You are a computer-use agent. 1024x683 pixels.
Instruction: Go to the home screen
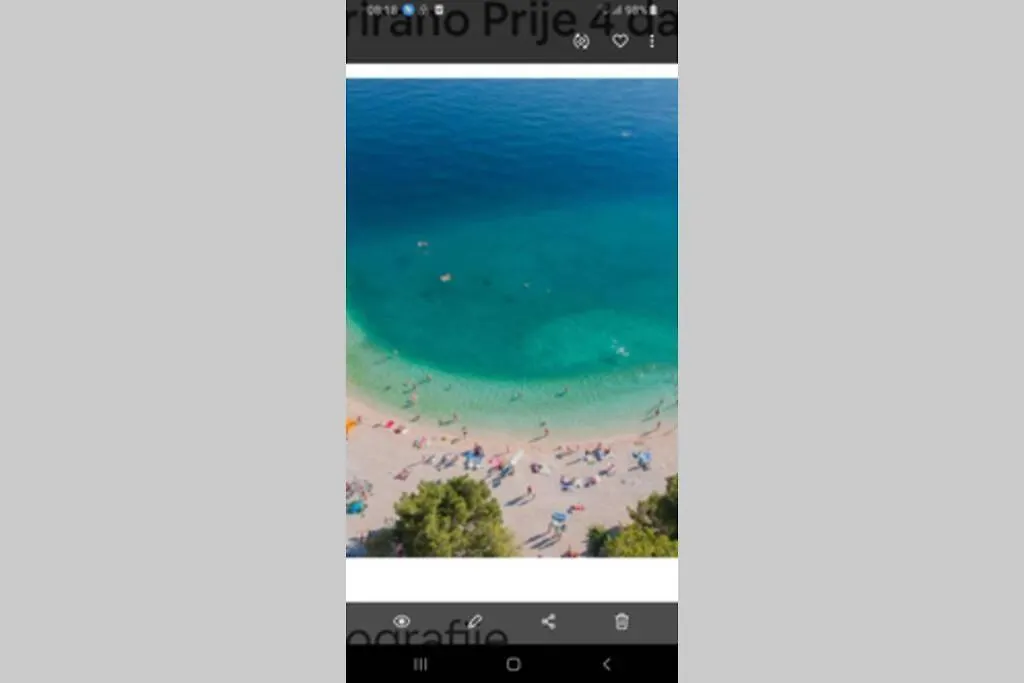(x=513, y=664)
